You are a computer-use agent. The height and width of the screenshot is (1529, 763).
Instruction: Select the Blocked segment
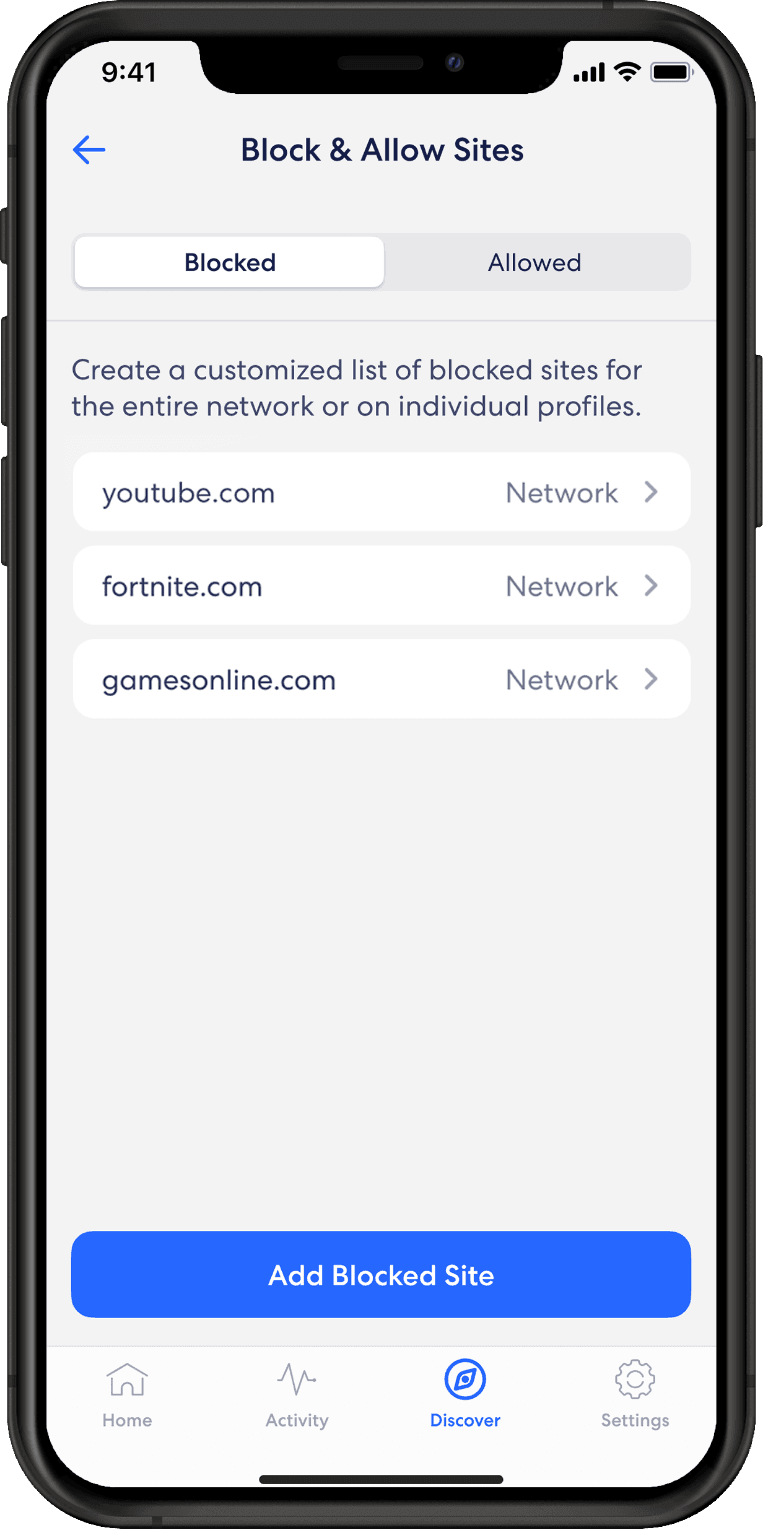(229, 262)
